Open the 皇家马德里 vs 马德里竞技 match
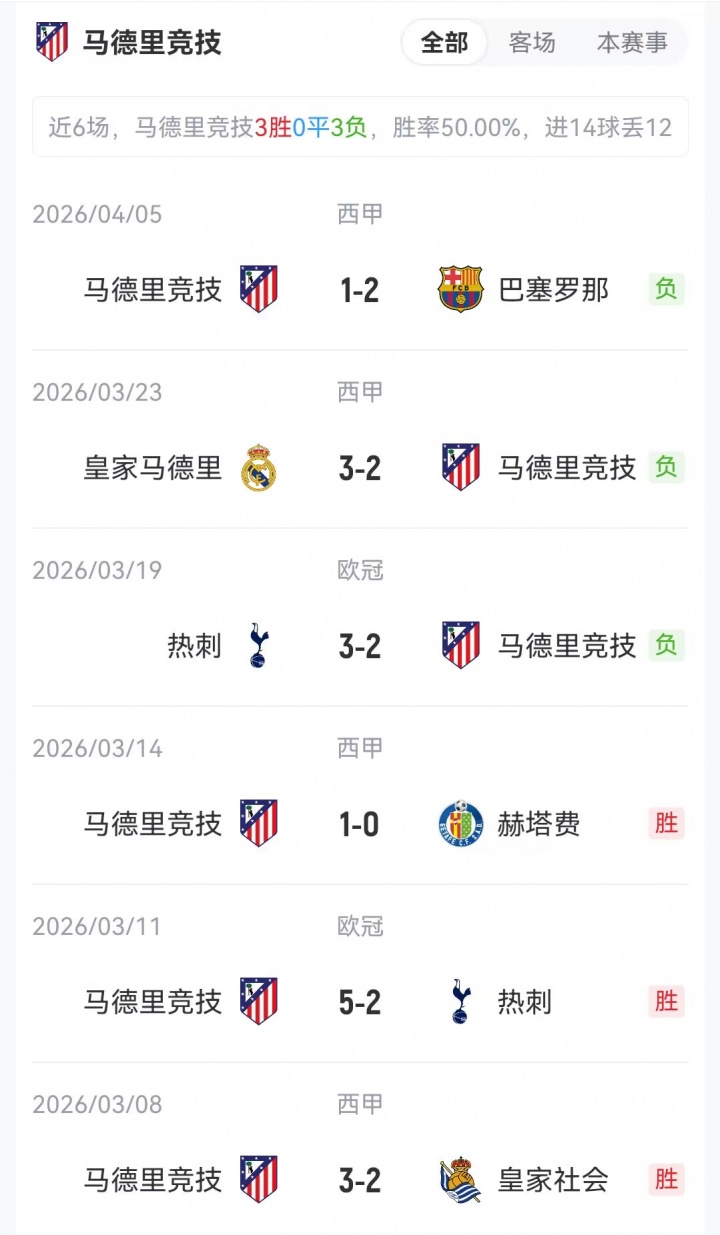 [360, 468]
